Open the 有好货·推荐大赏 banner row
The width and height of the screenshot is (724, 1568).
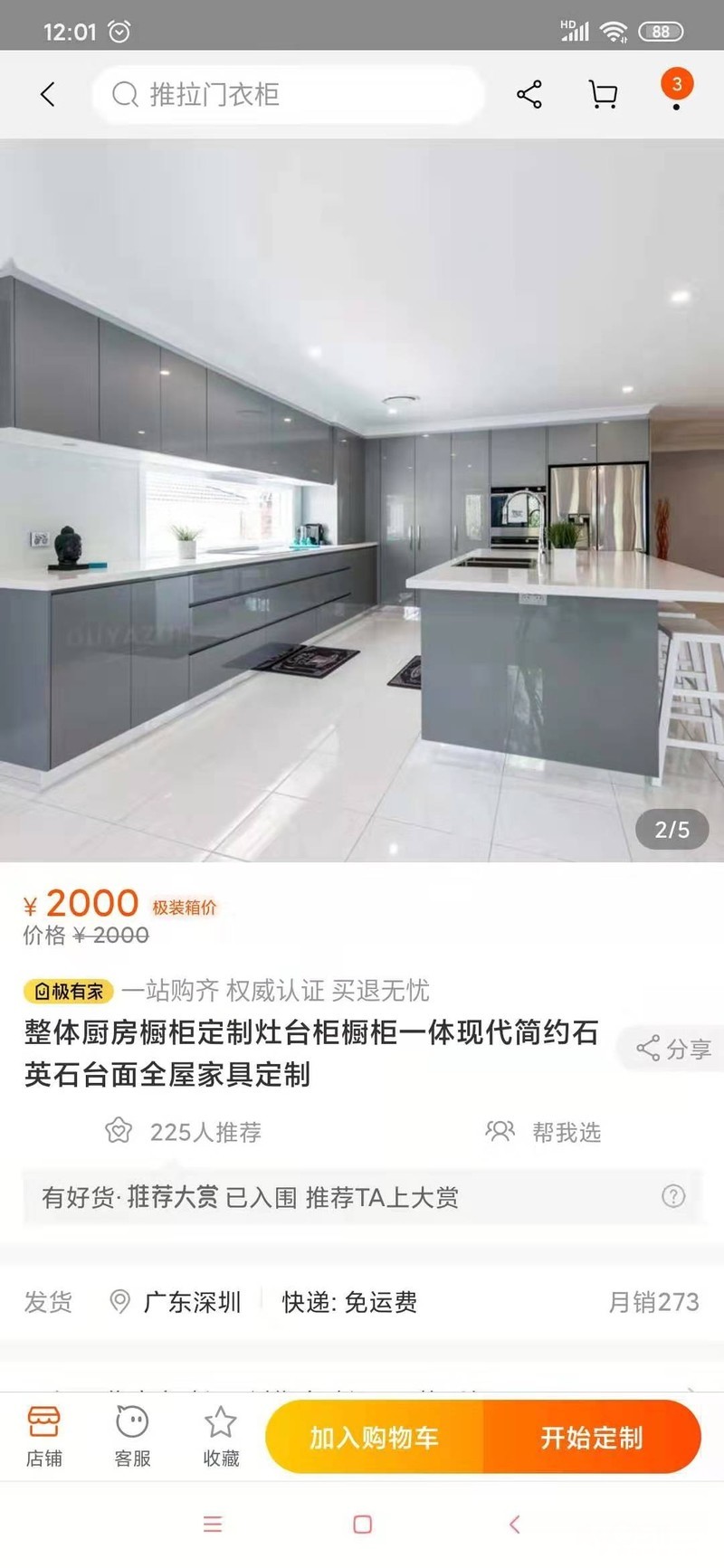362,1197
